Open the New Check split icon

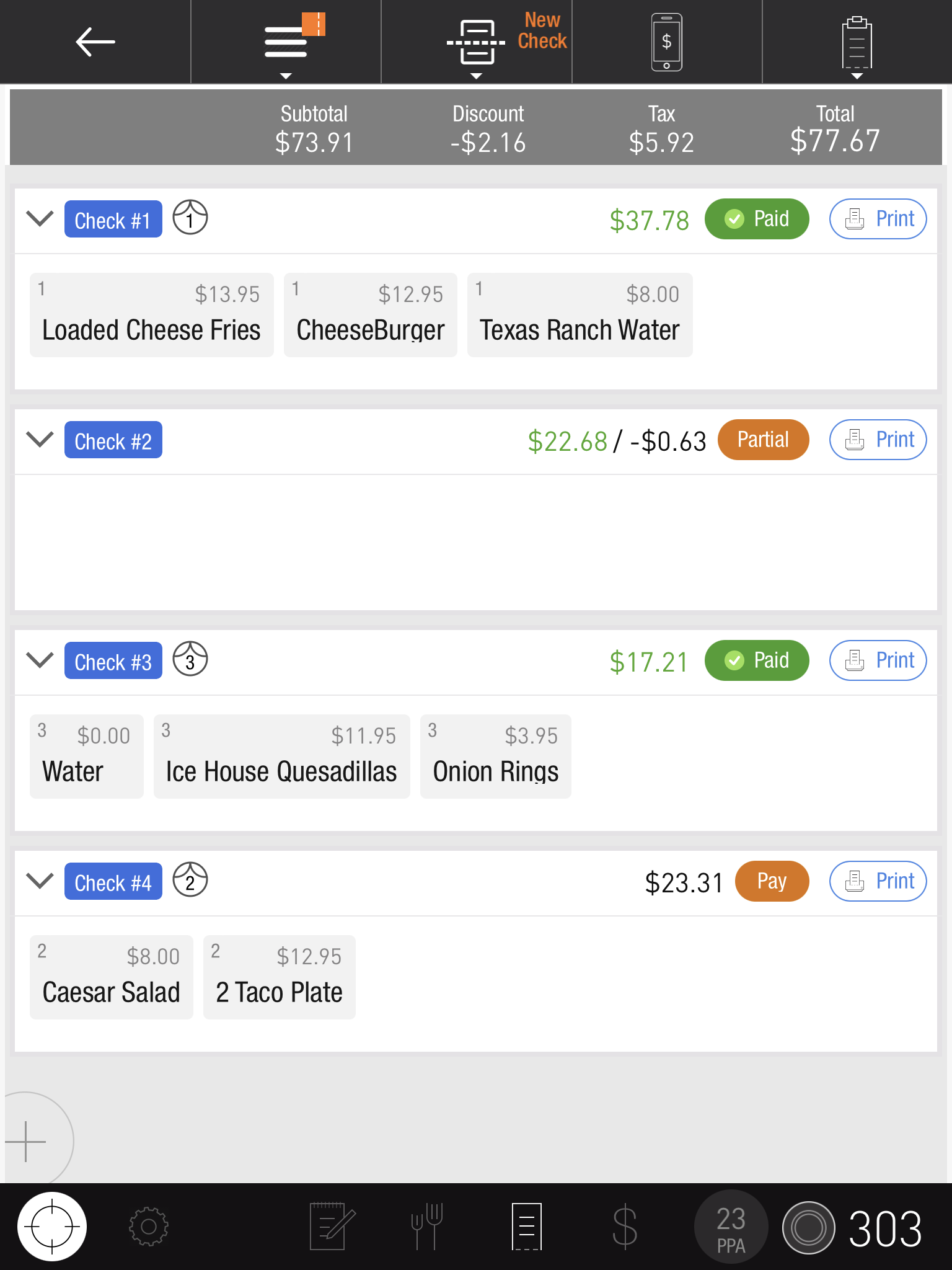pos(476,42)
